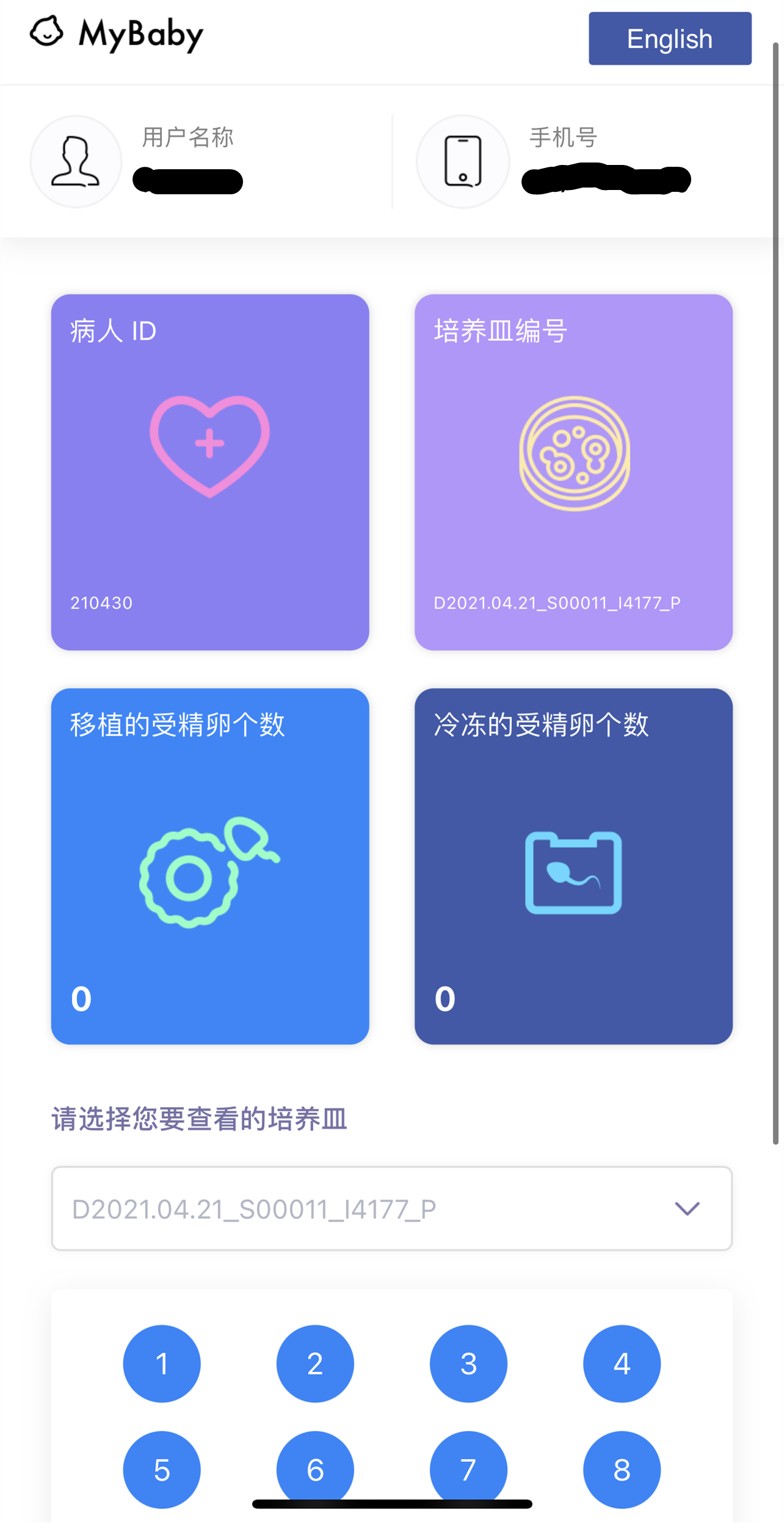Select embryo number 1

coord(162,1364)
